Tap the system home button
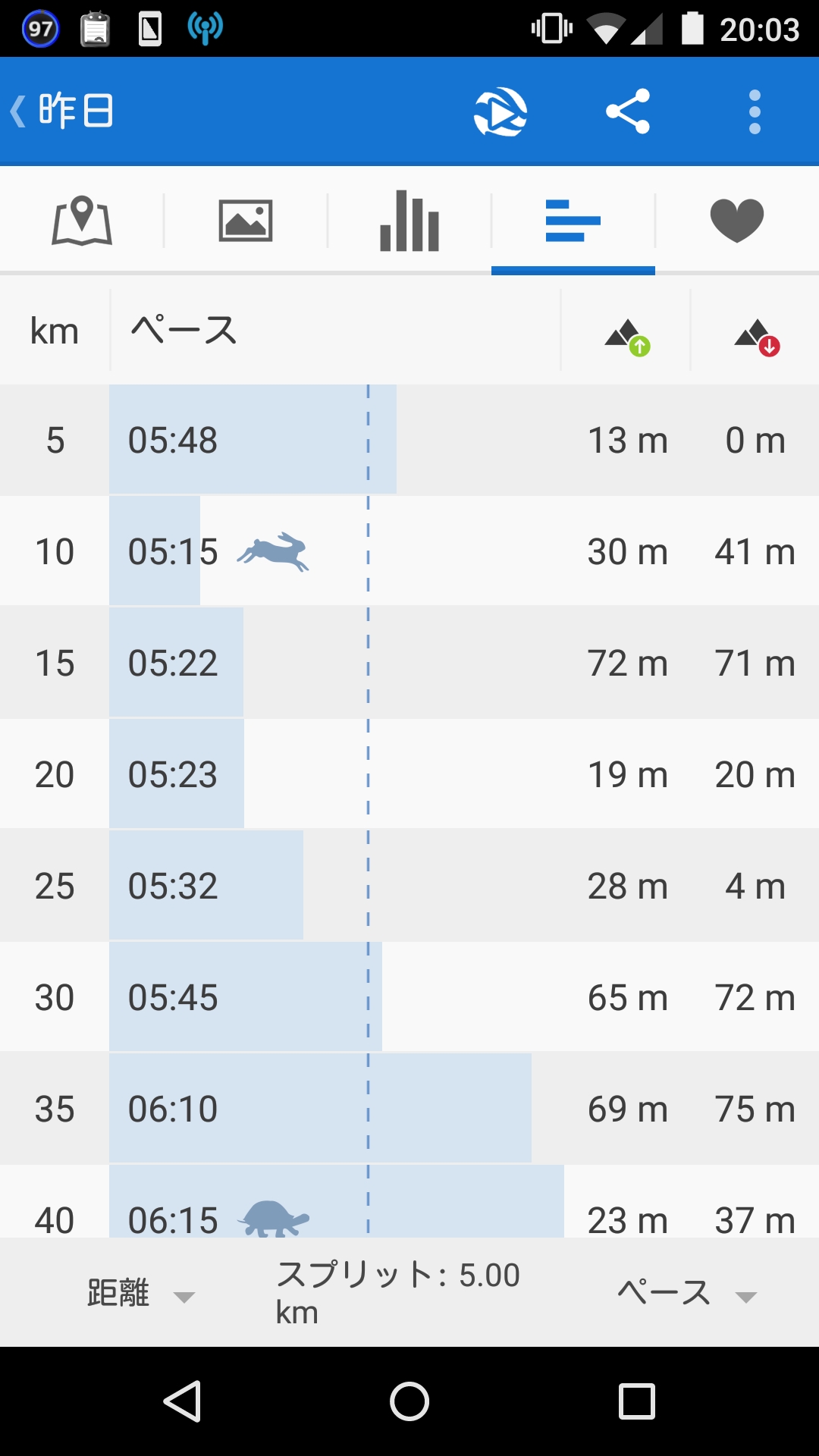 pos(409,1401)
